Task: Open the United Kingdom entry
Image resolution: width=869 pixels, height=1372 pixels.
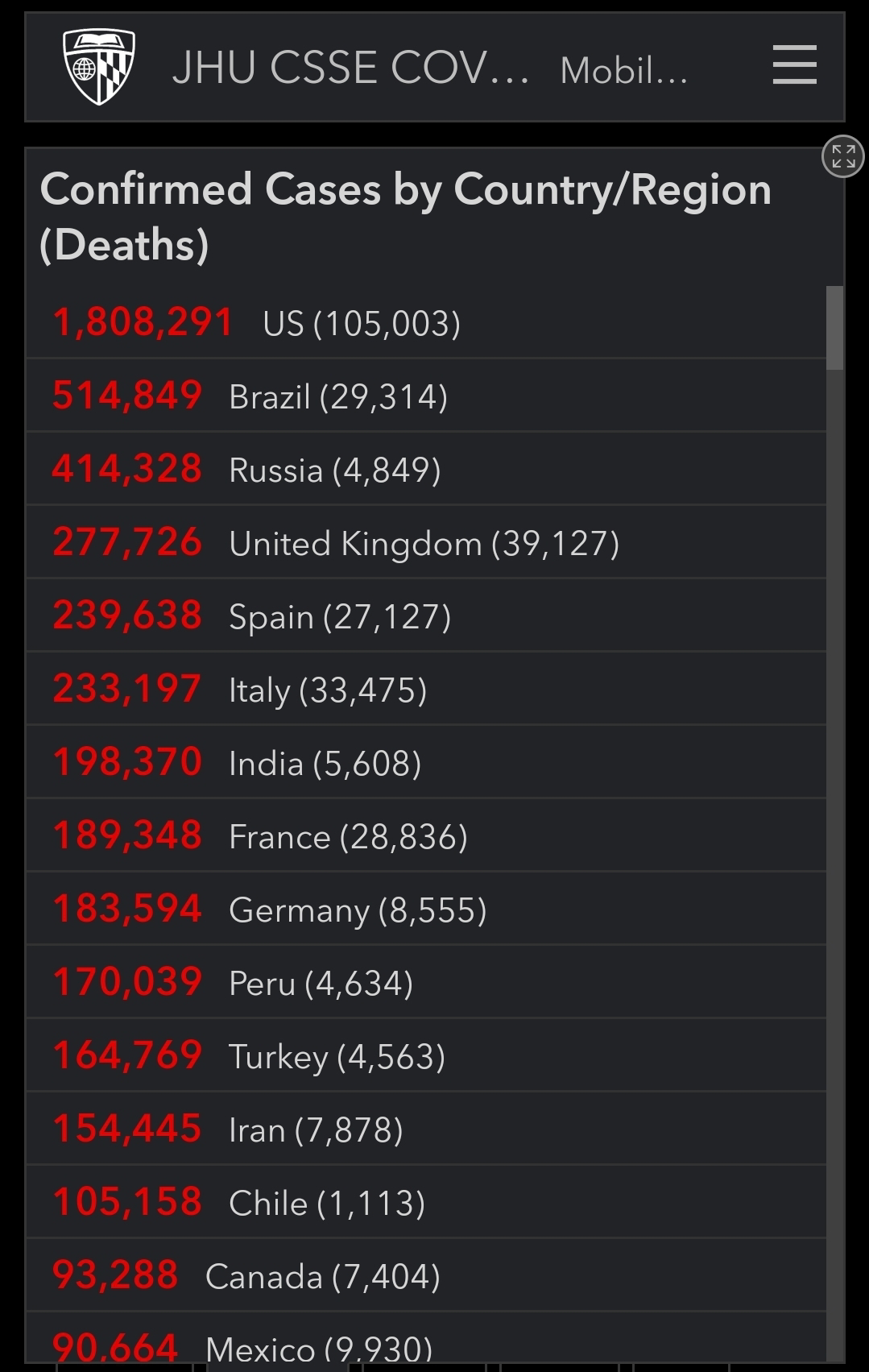Action: (426, 542)
